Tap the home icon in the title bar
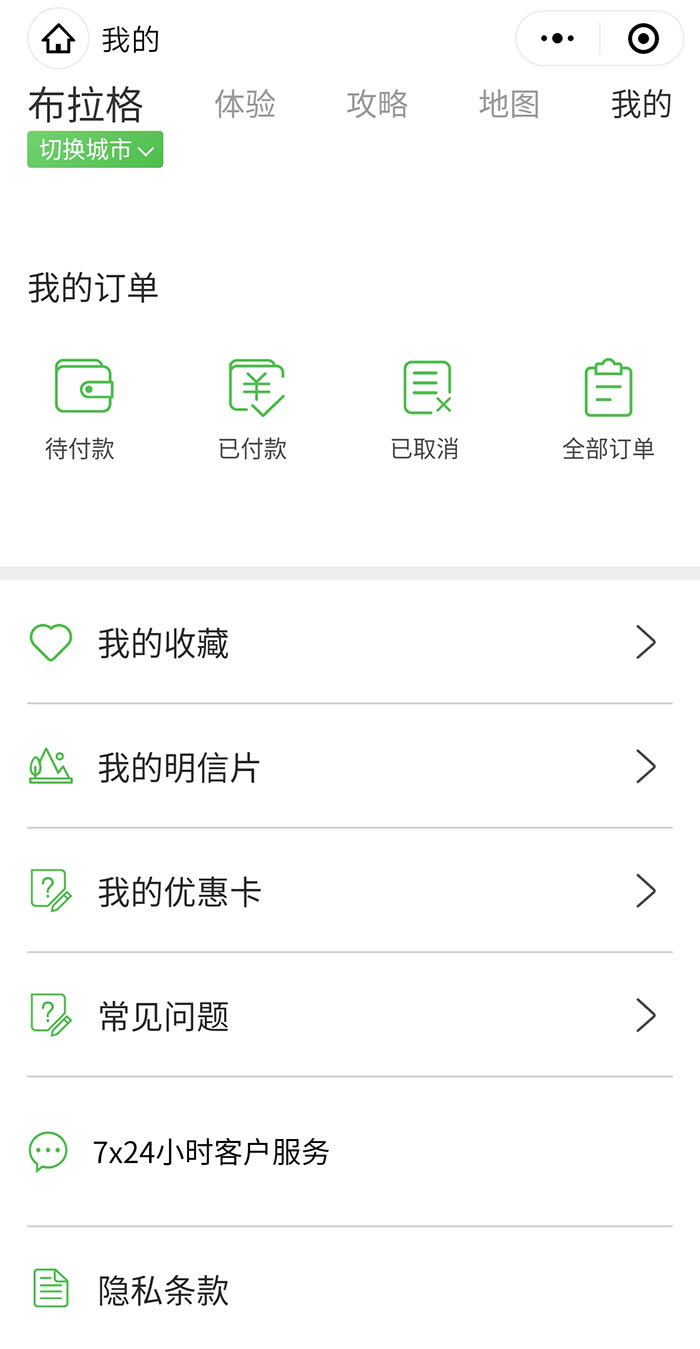 59,39
